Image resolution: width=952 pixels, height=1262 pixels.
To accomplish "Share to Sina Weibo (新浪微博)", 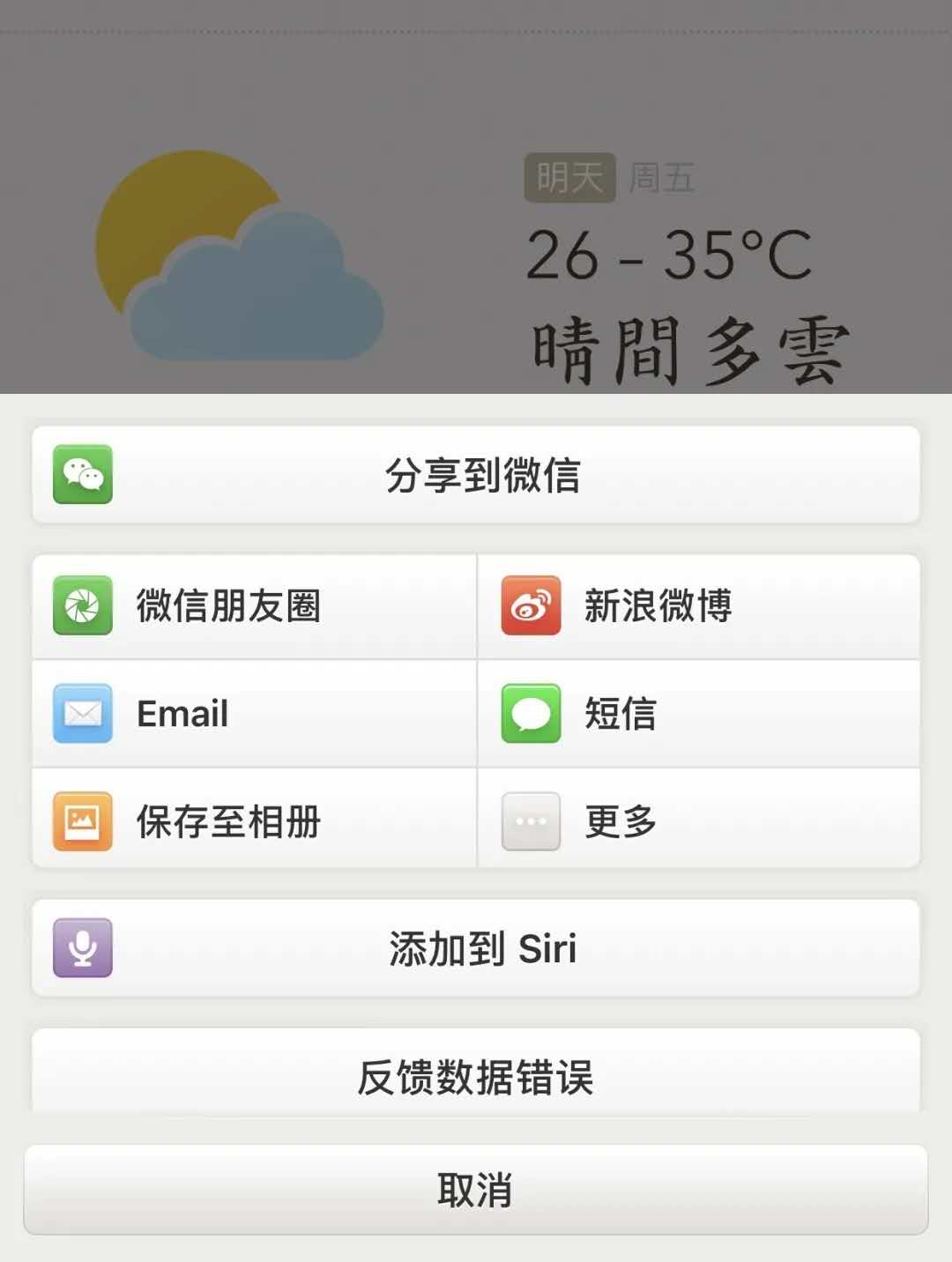I will point(698,606).
